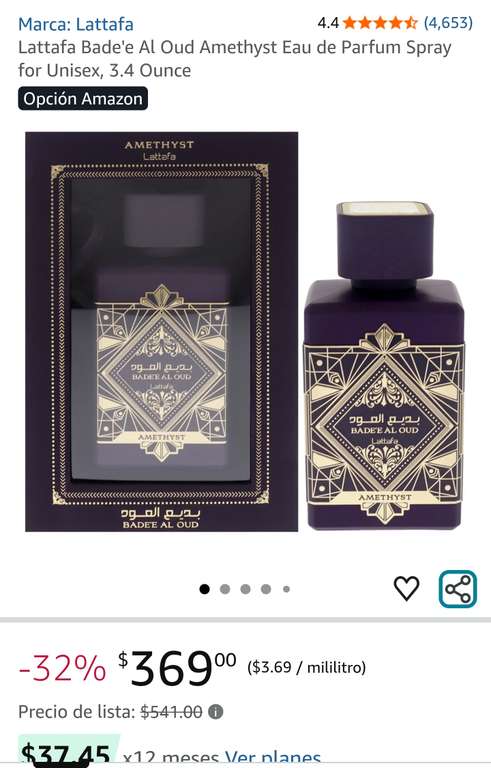Jump to second image dot
The image size is (491, 768).
point(225,589)
